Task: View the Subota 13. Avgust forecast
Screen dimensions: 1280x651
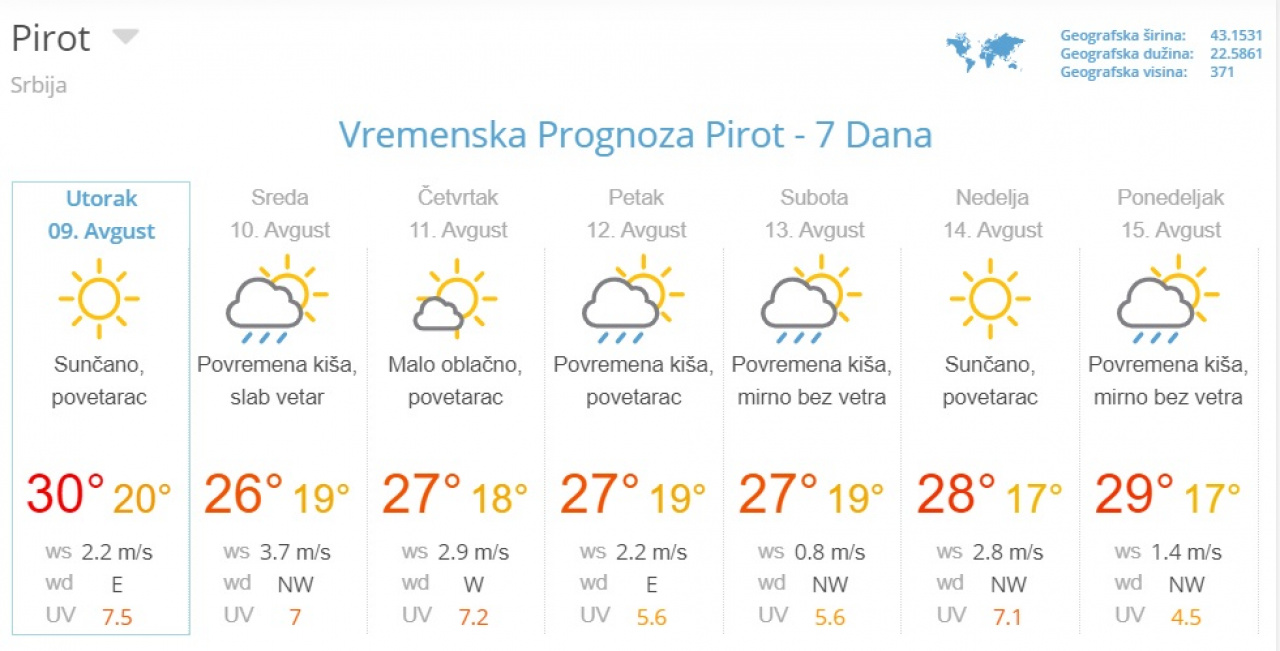Action: click(814, 215)
